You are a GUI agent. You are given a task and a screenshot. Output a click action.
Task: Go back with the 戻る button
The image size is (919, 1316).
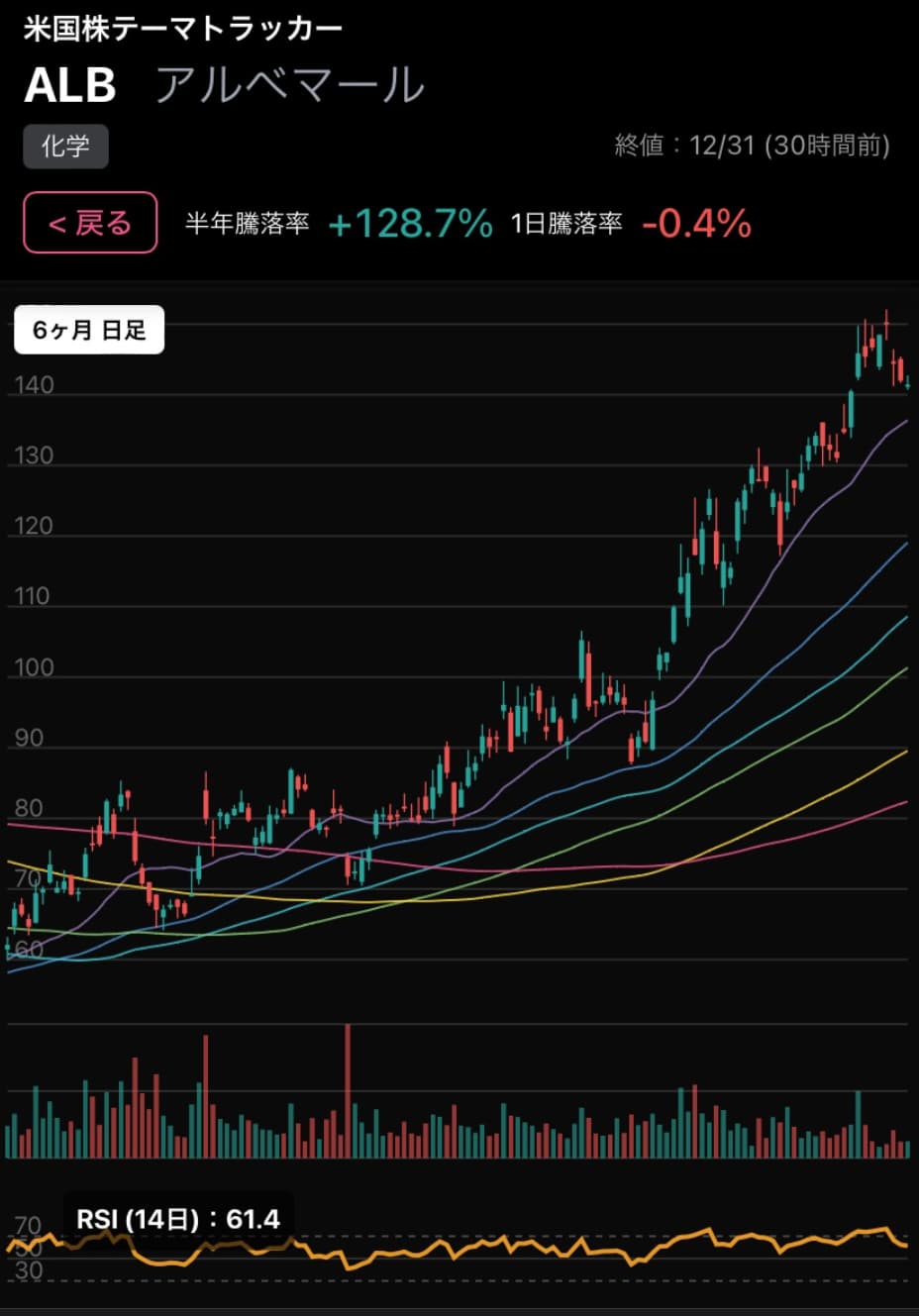tap(90, 223)
